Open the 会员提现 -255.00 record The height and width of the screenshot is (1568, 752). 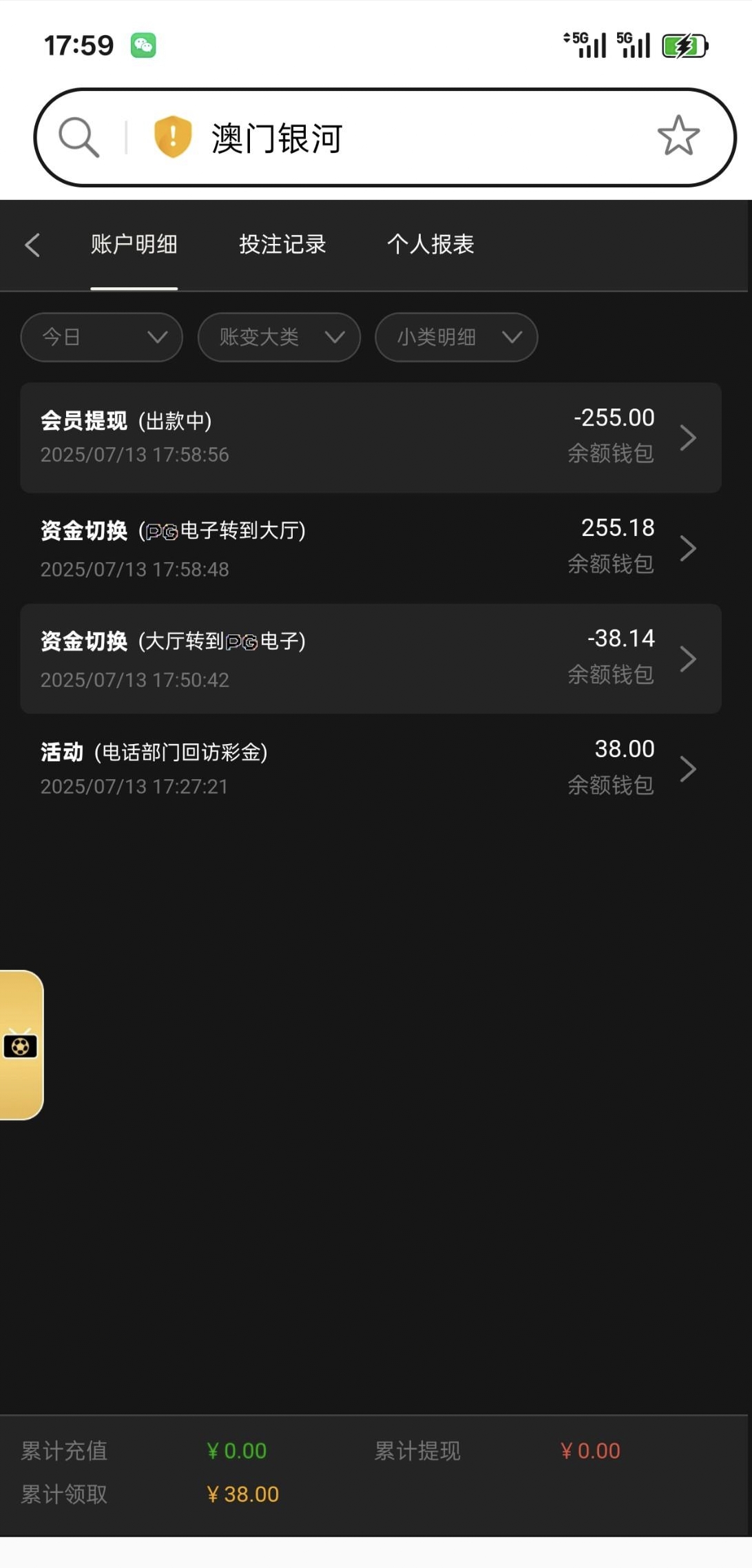[x=370, y=437]
